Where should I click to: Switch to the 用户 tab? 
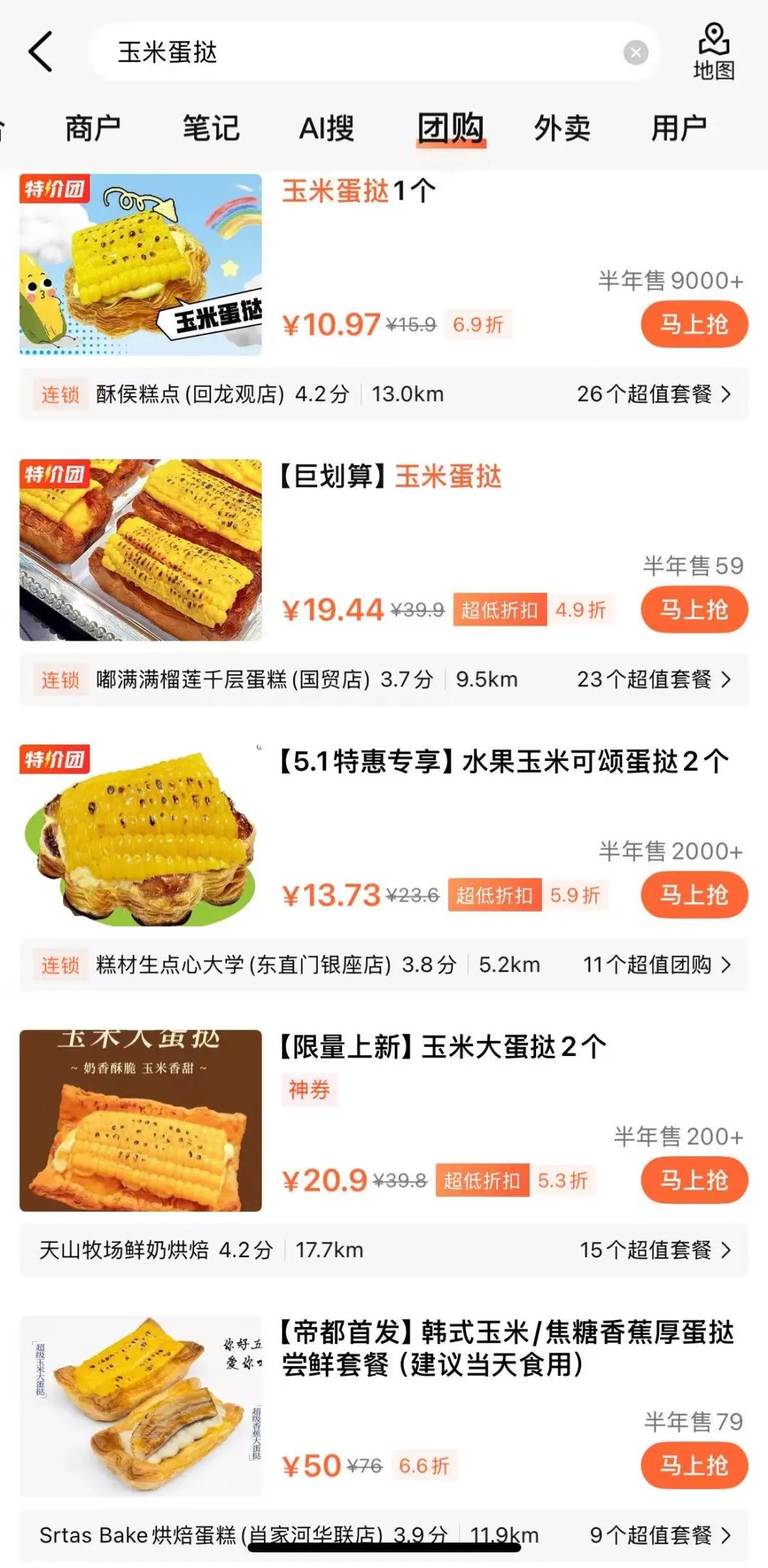[x=679, y=129]
